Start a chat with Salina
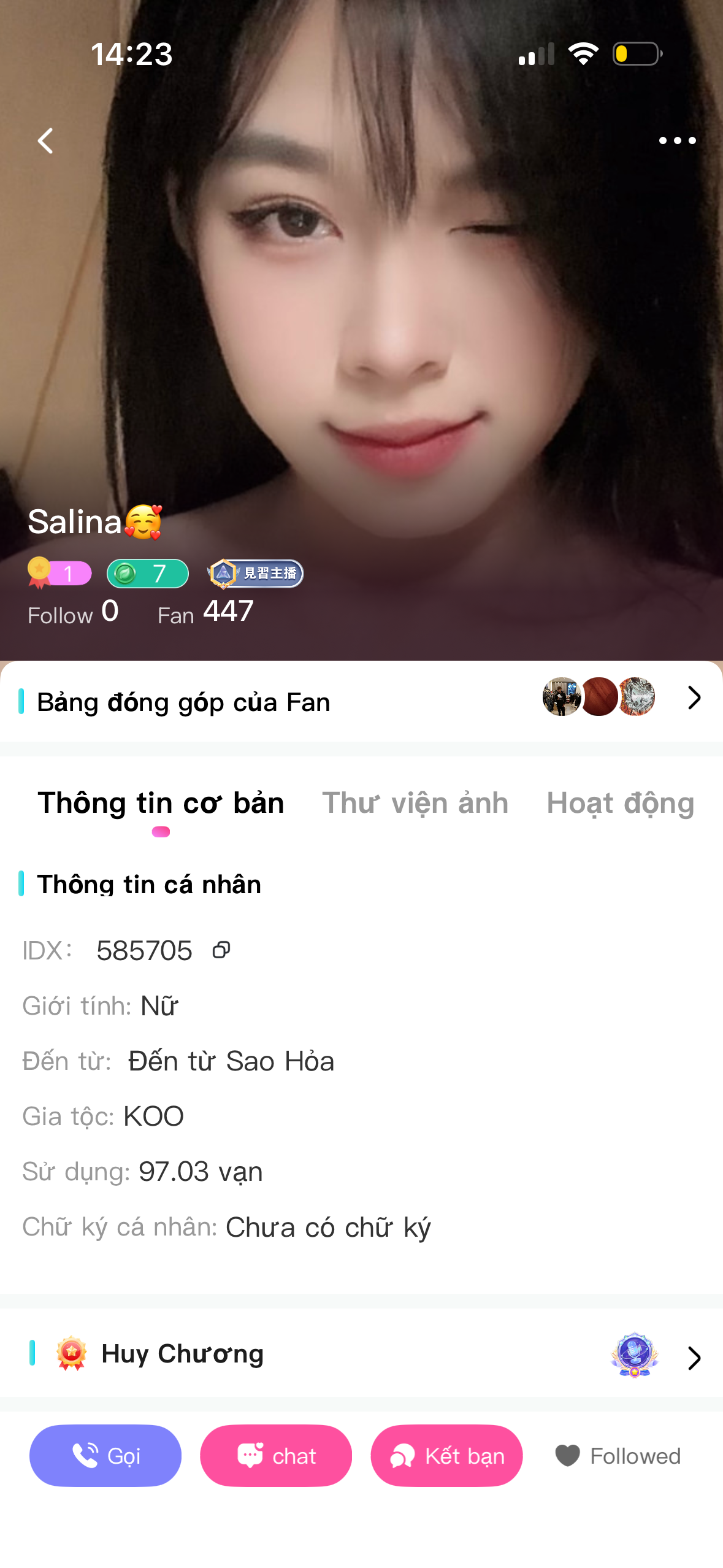723x1568 pixels. point(276,1455)
